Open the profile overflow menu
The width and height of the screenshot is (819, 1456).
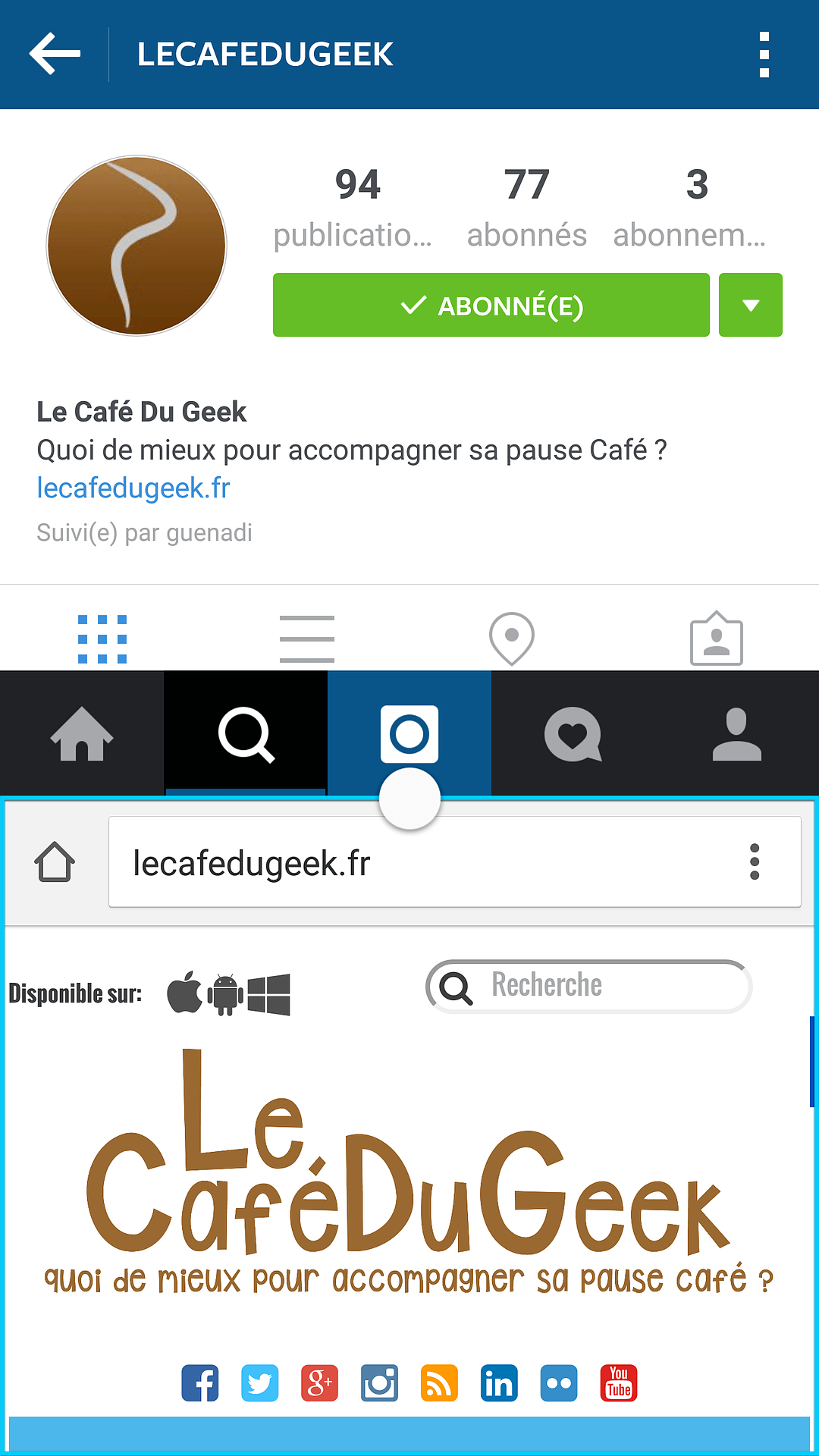coord(764,55)
